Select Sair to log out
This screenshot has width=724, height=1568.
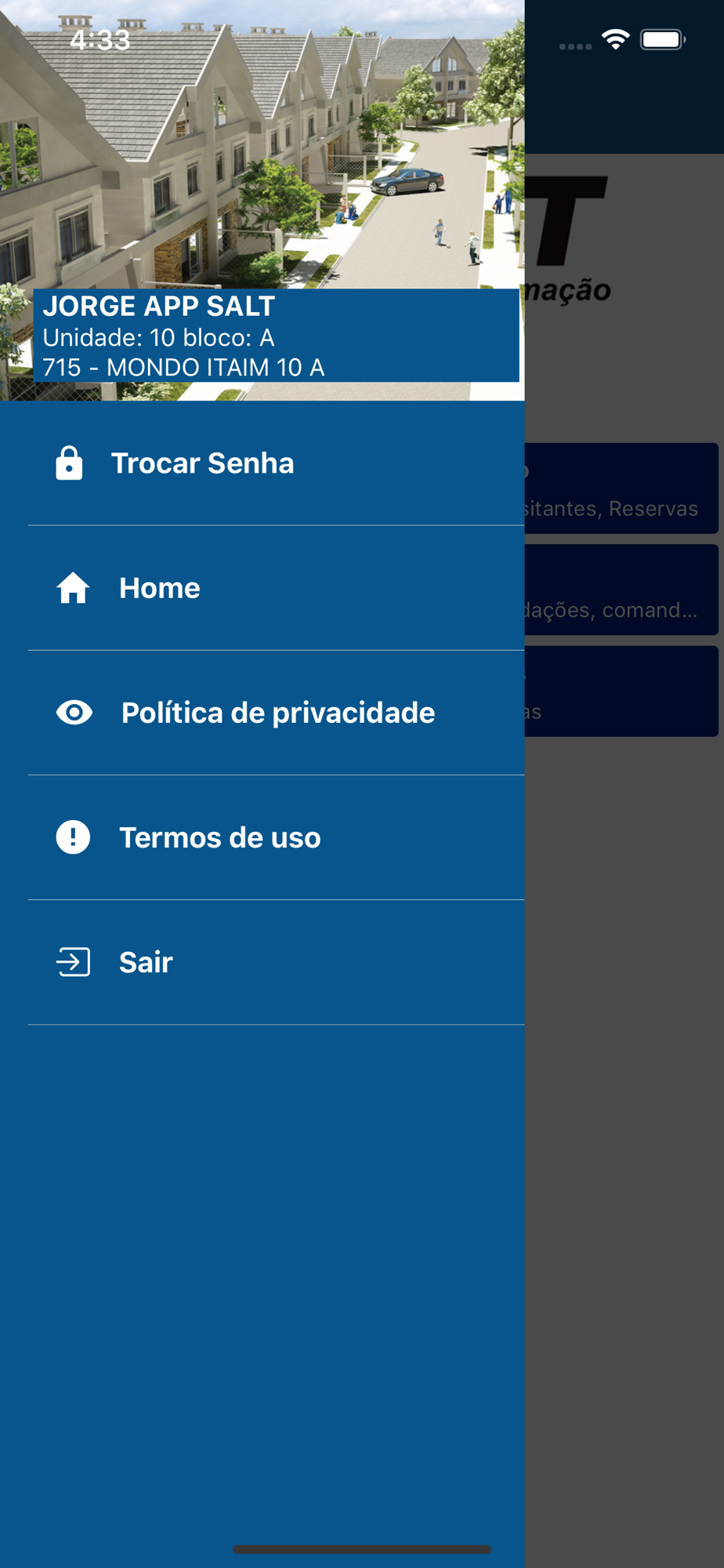(146, 962)
